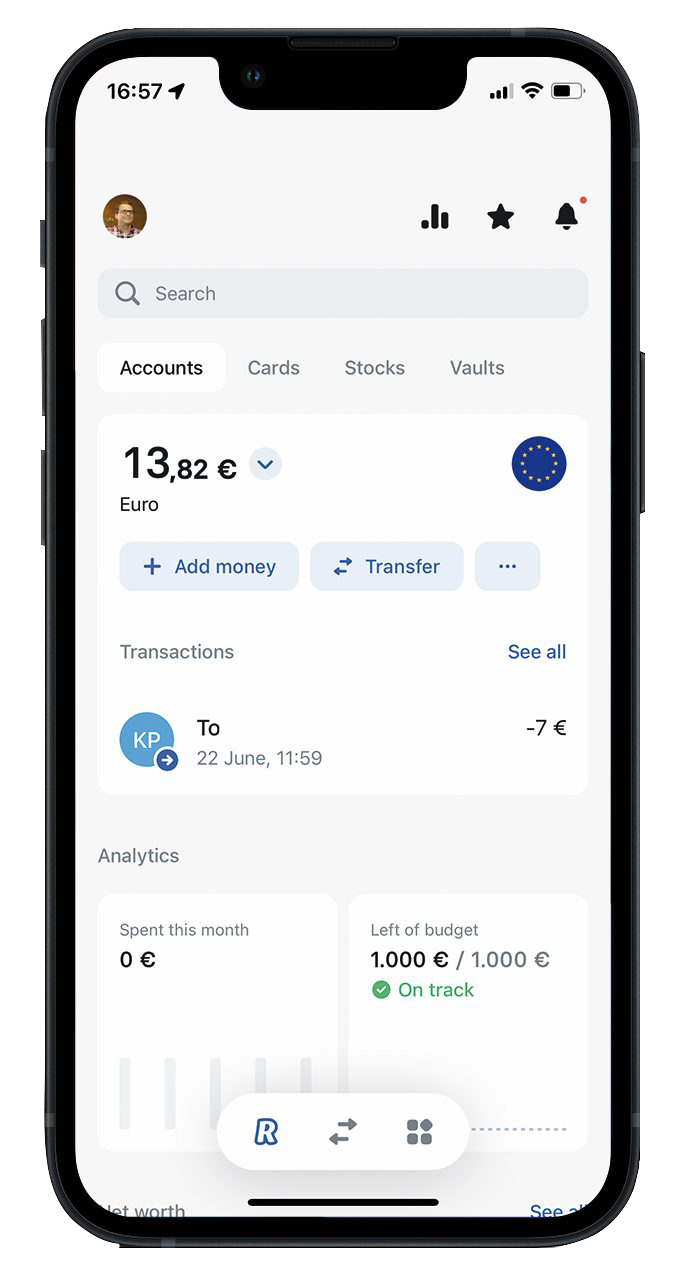Viewport: 690px width, 1282px height.
Task: Open the star rewards icon
Action: (x=500, y=216)
